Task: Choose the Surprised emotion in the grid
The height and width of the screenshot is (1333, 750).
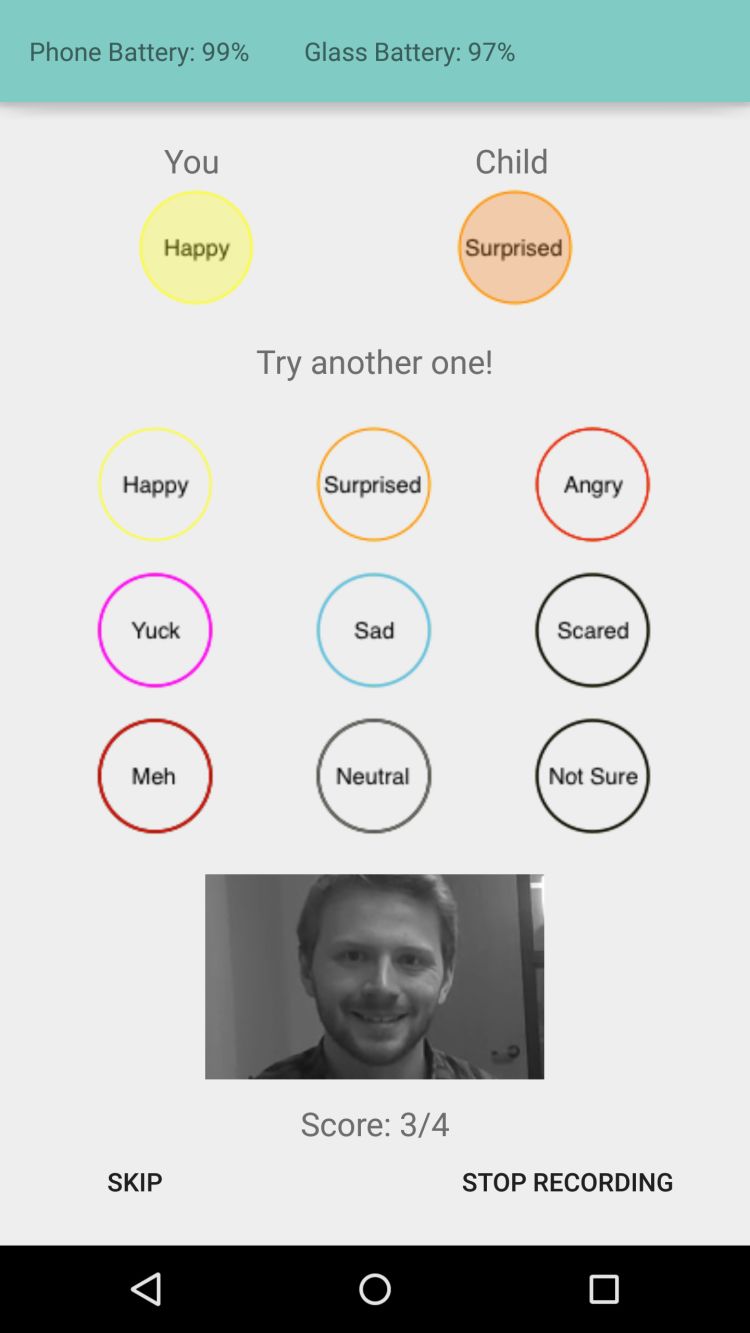Action: tap(373, 484)
